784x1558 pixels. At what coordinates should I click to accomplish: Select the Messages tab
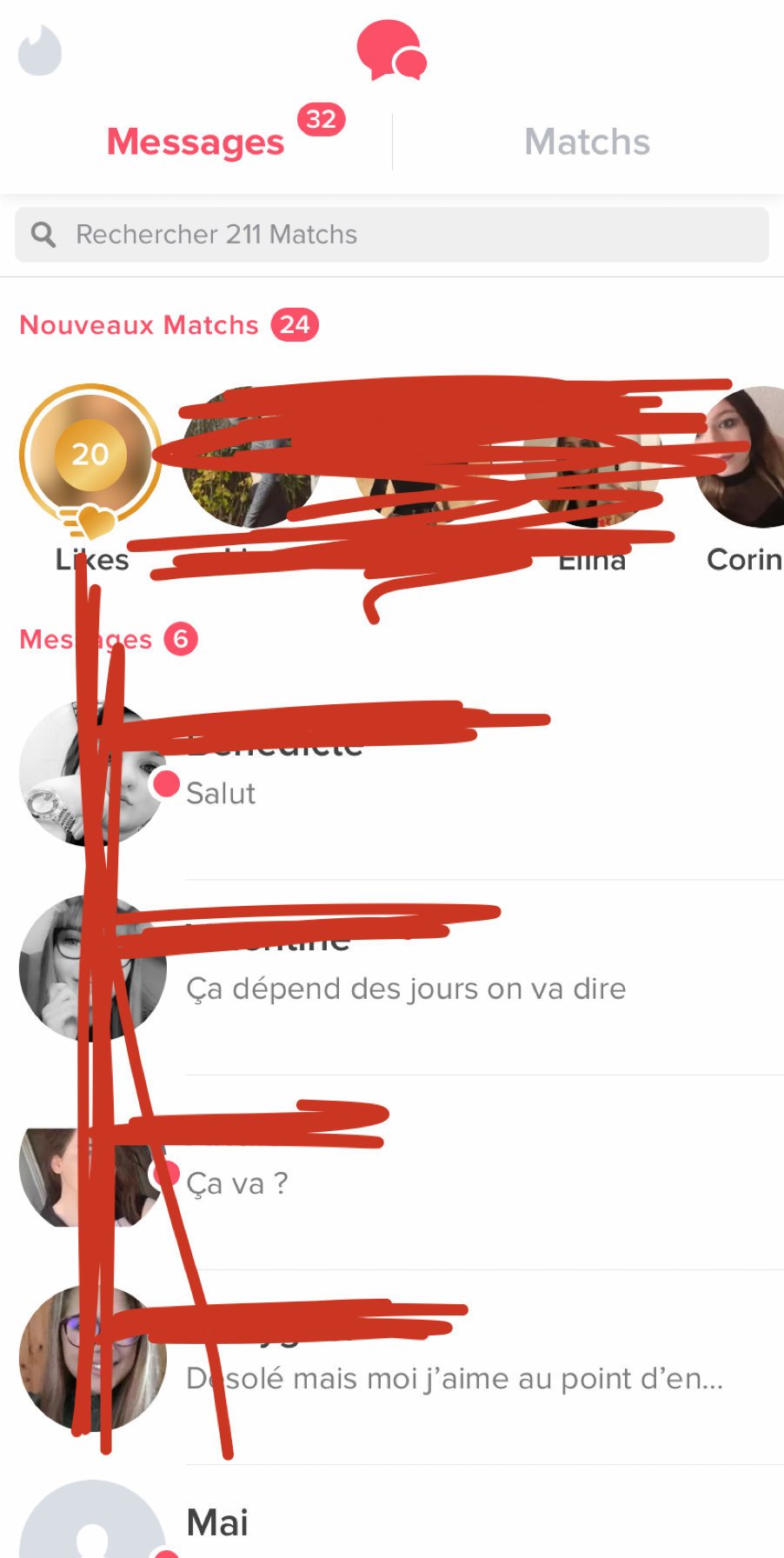[196, 142]
